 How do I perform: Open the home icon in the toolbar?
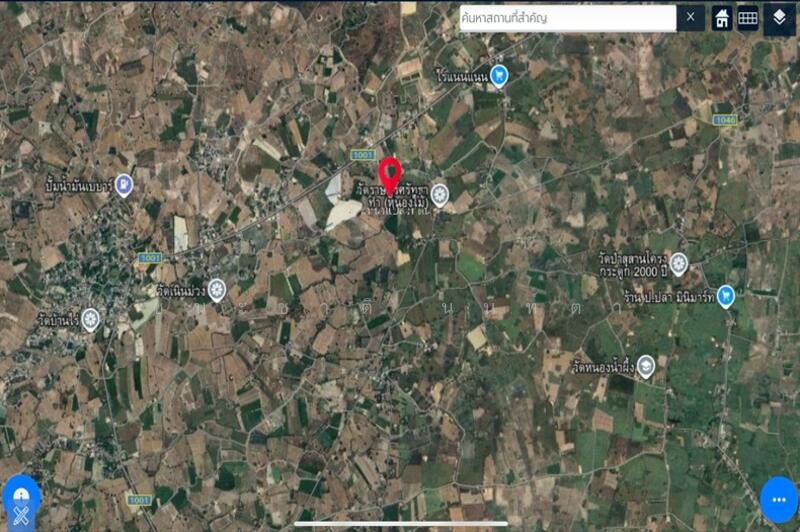[x=722, y=18]
